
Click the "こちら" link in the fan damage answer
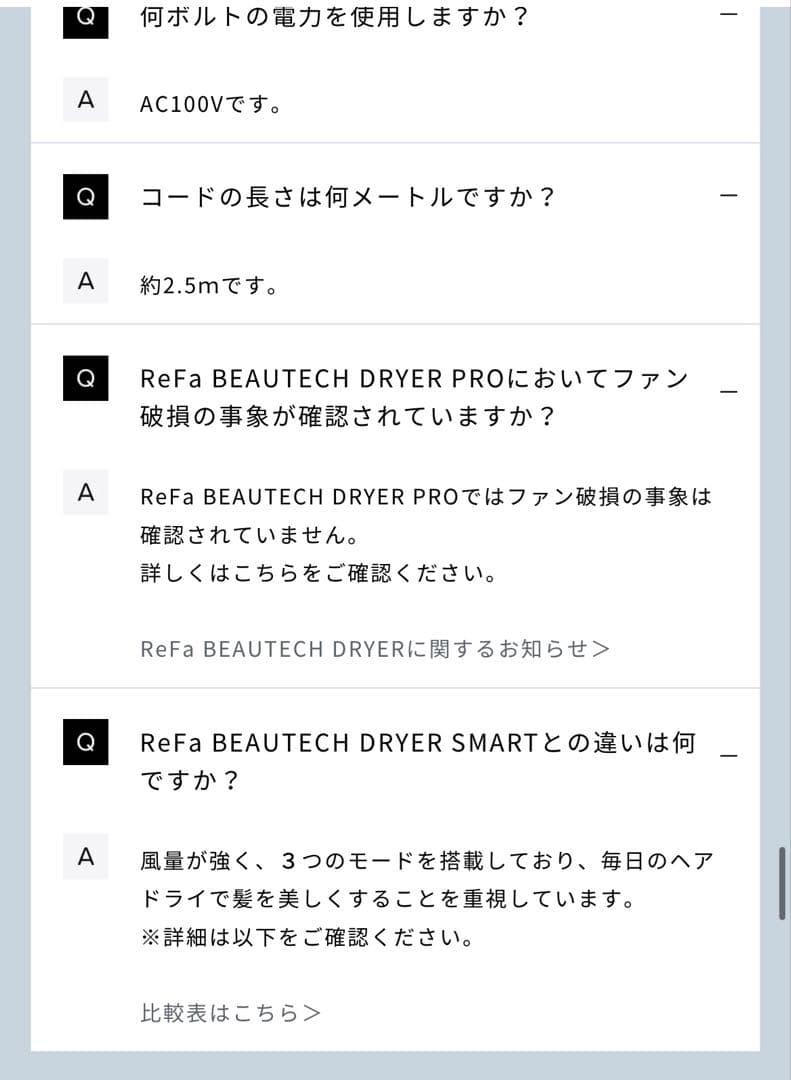click(x=240, y=572)
